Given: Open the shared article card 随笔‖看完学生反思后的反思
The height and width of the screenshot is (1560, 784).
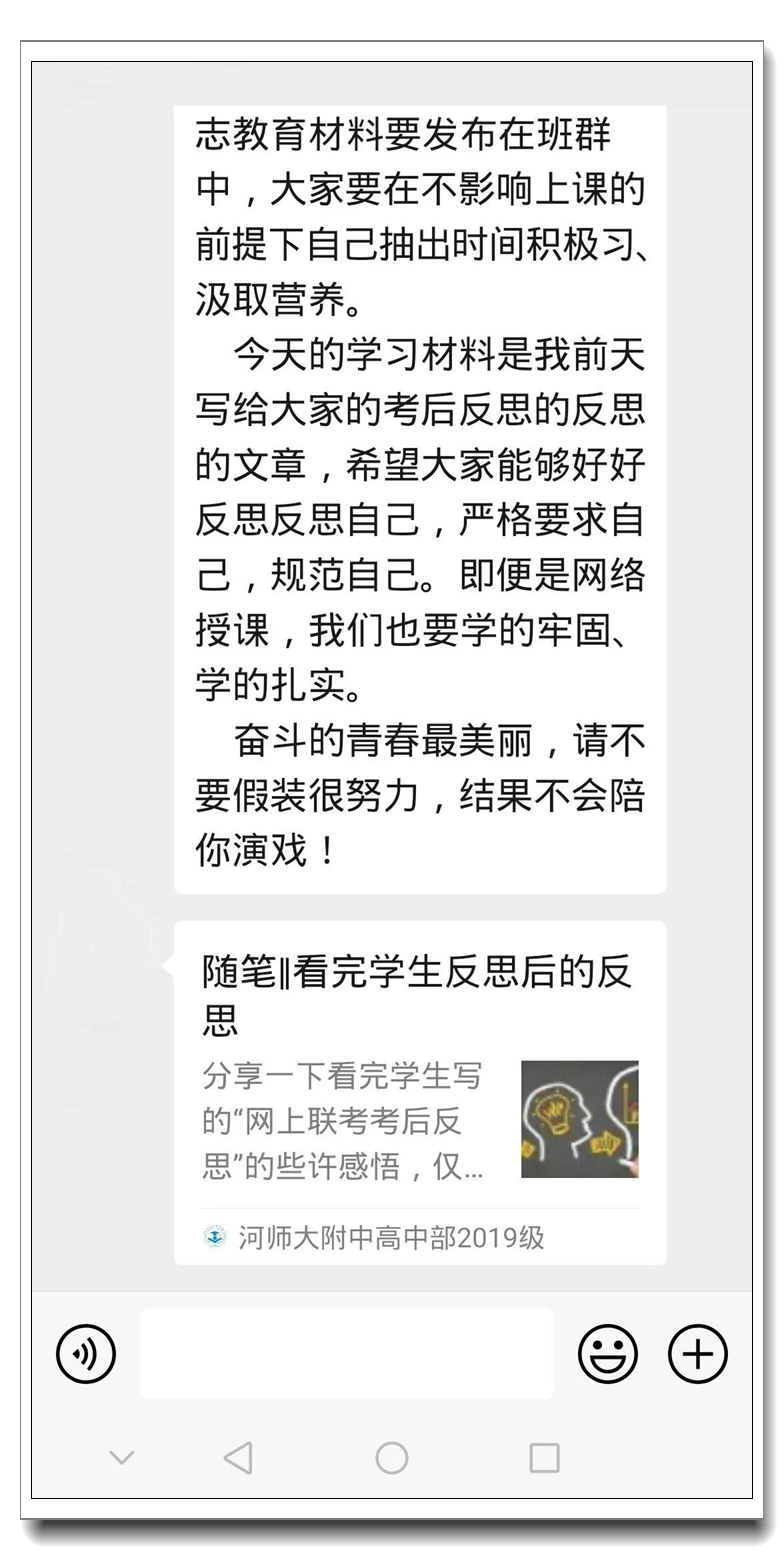Looking at the screenshot, I should [x=419, y=1092].
